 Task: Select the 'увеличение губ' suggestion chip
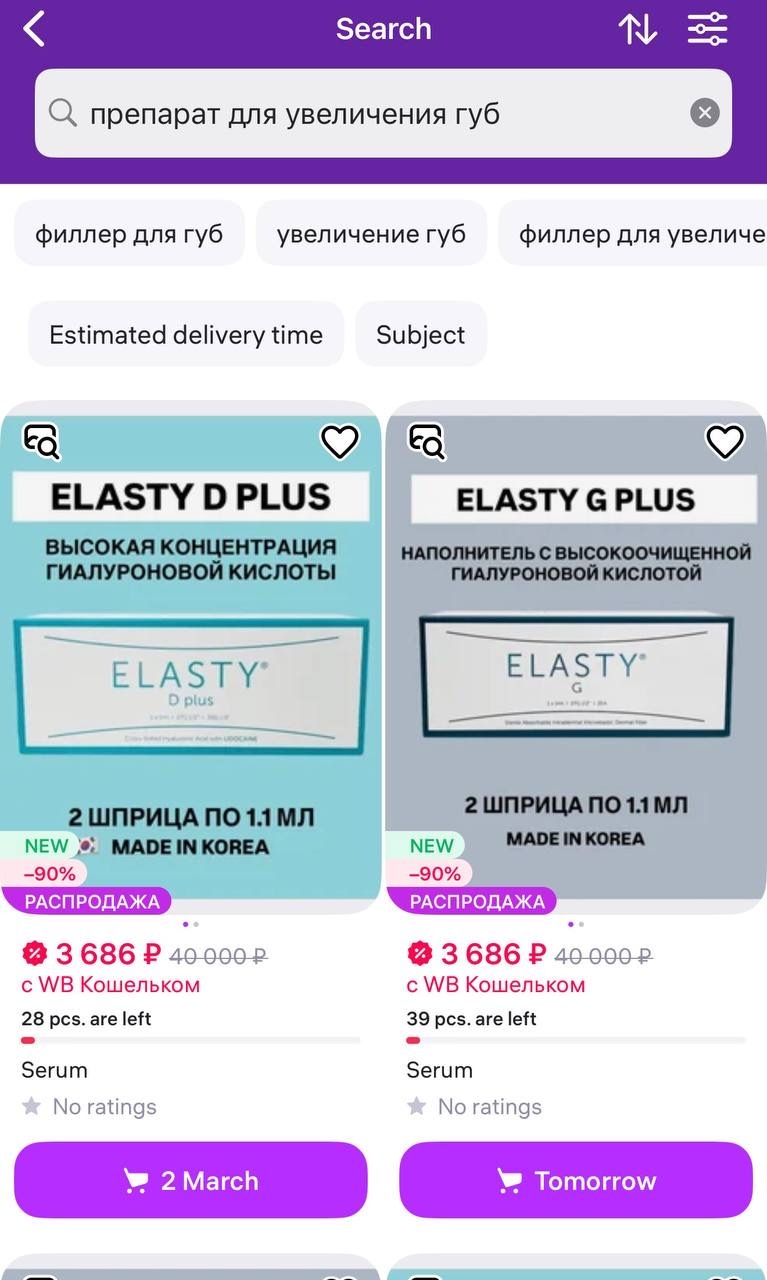click(371, 234)
